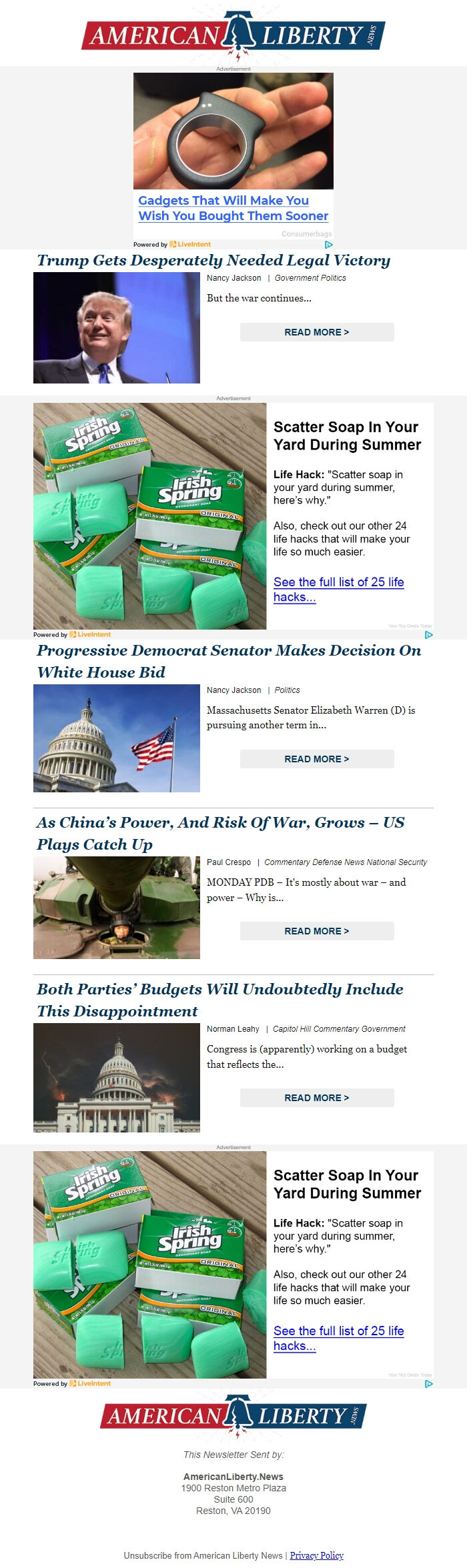Read more on the China power article
467x1568 pixels.
click(x=317, y=931)
